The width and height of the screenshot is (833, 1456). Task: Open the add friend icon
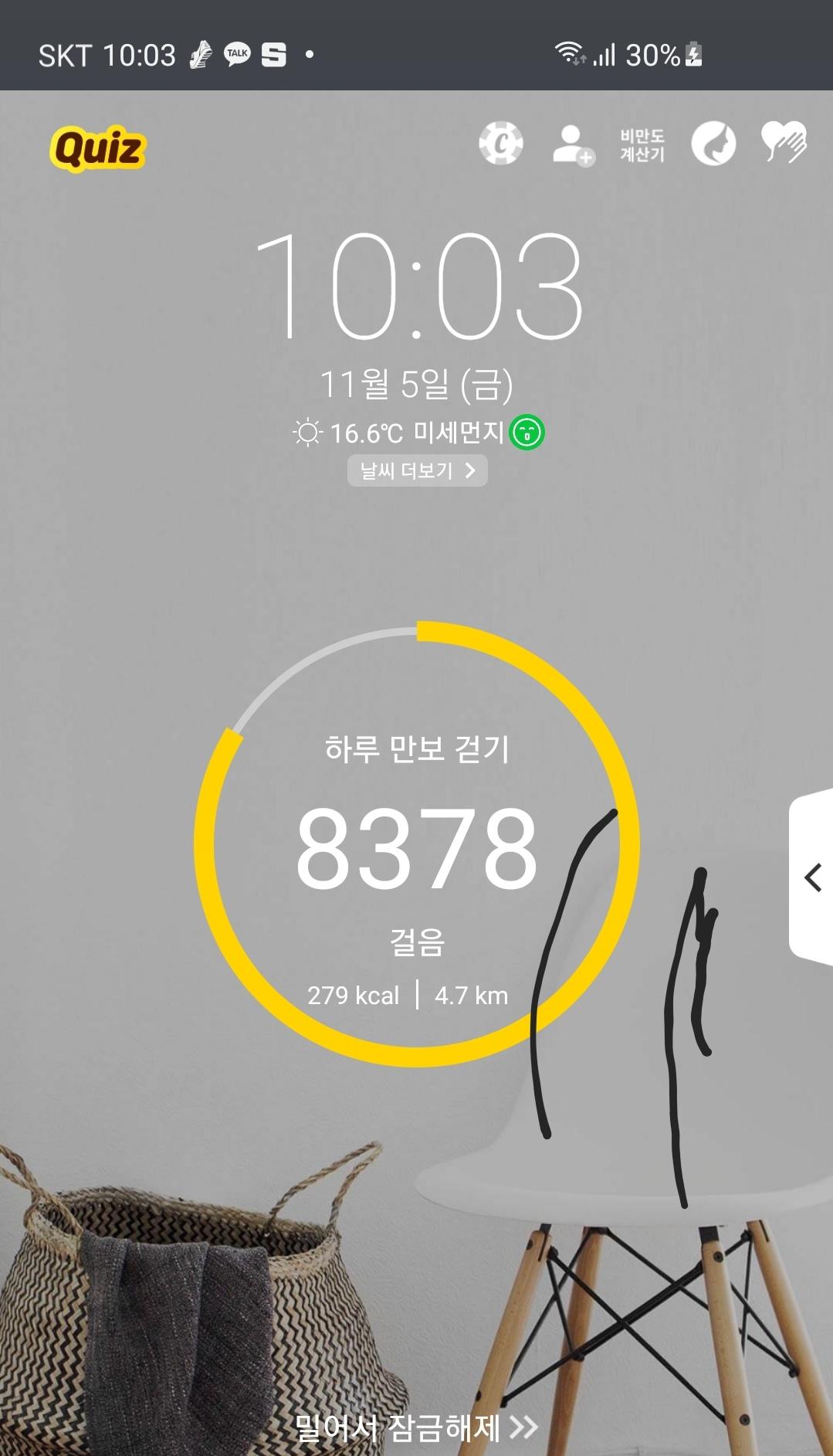click(572, 144)
